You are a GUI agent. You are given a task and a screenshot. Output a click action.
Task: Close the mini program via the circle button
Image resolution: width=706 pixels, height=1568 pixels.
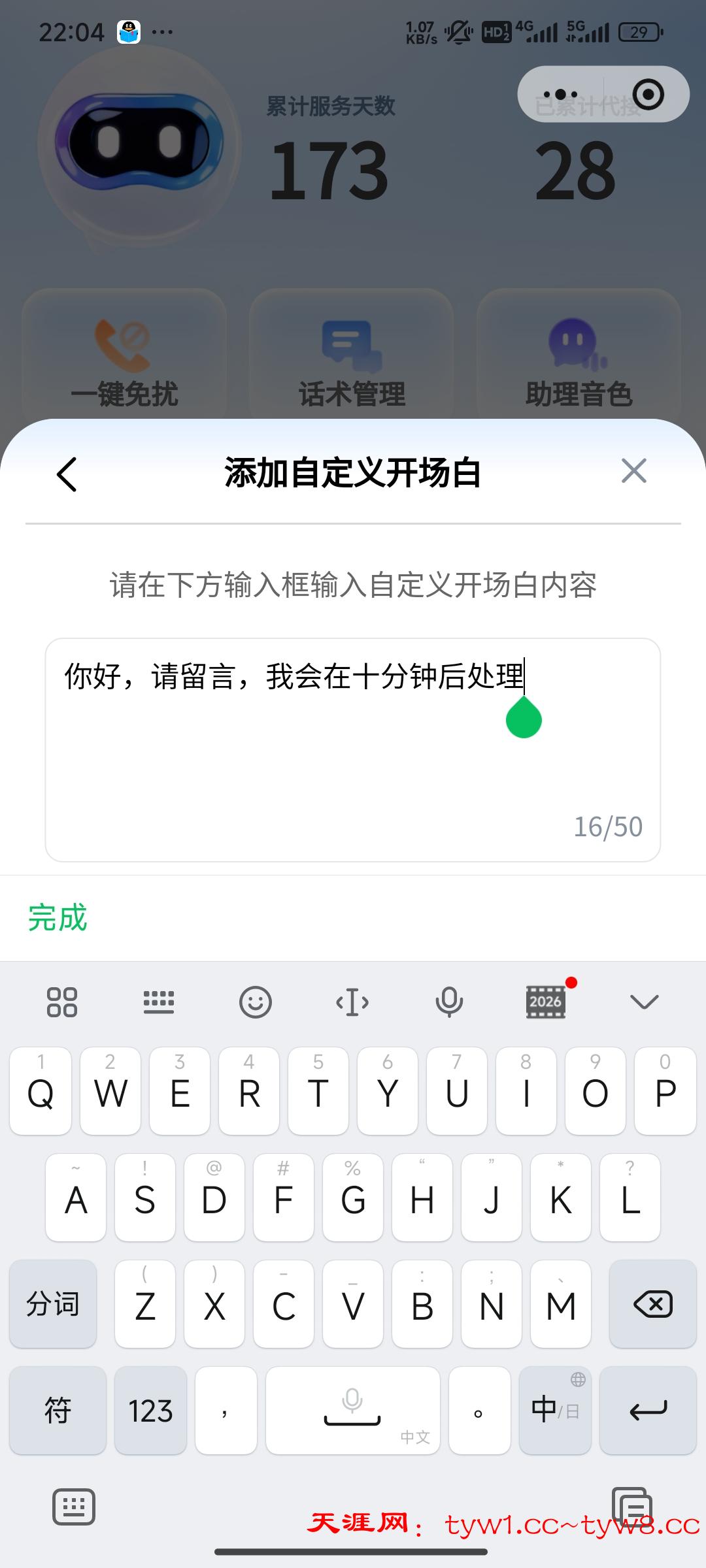648,95
